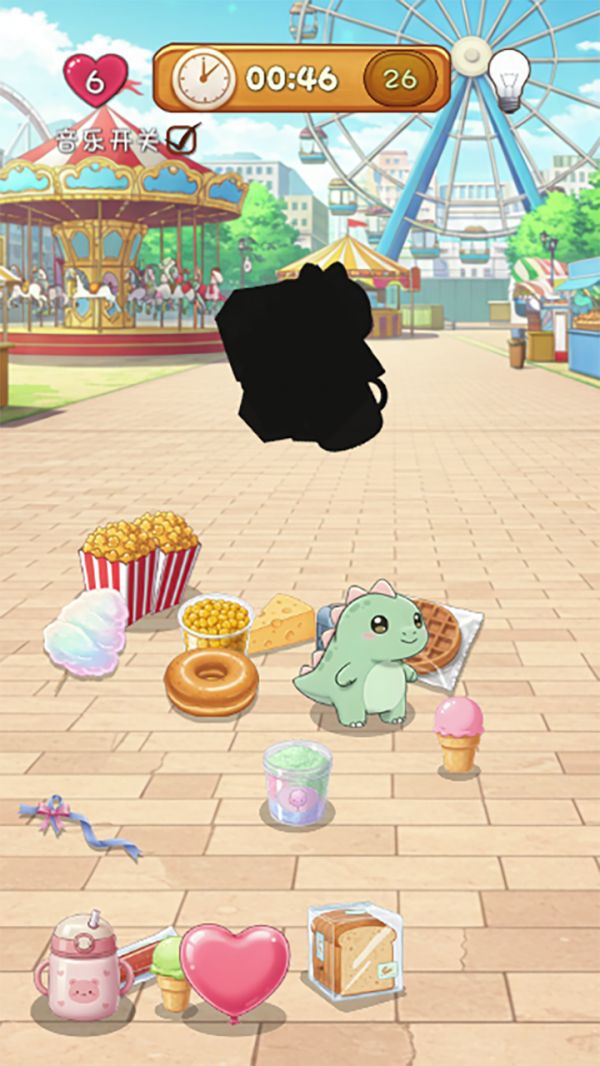Viewport: 600px width, 1066px height.
Task: Select the corn cup
Action: [215, 621]
